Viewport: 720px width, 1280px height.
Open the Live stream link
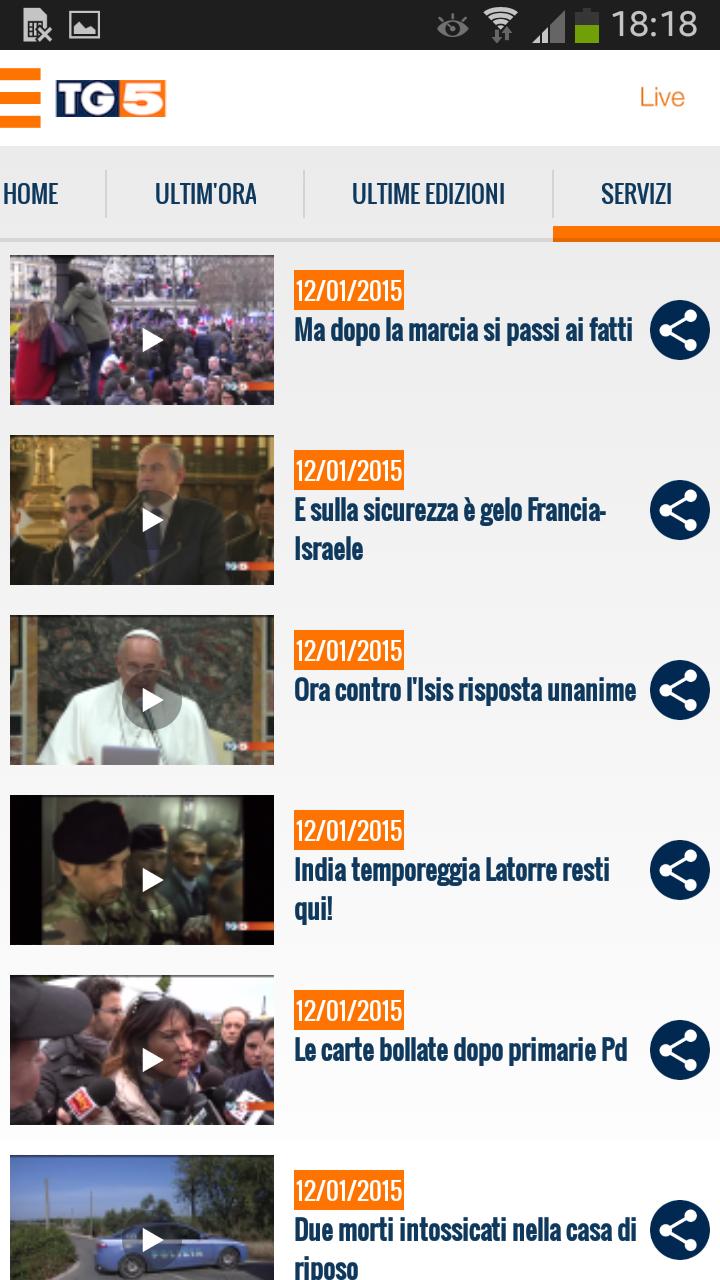click(x=662, y=97)
